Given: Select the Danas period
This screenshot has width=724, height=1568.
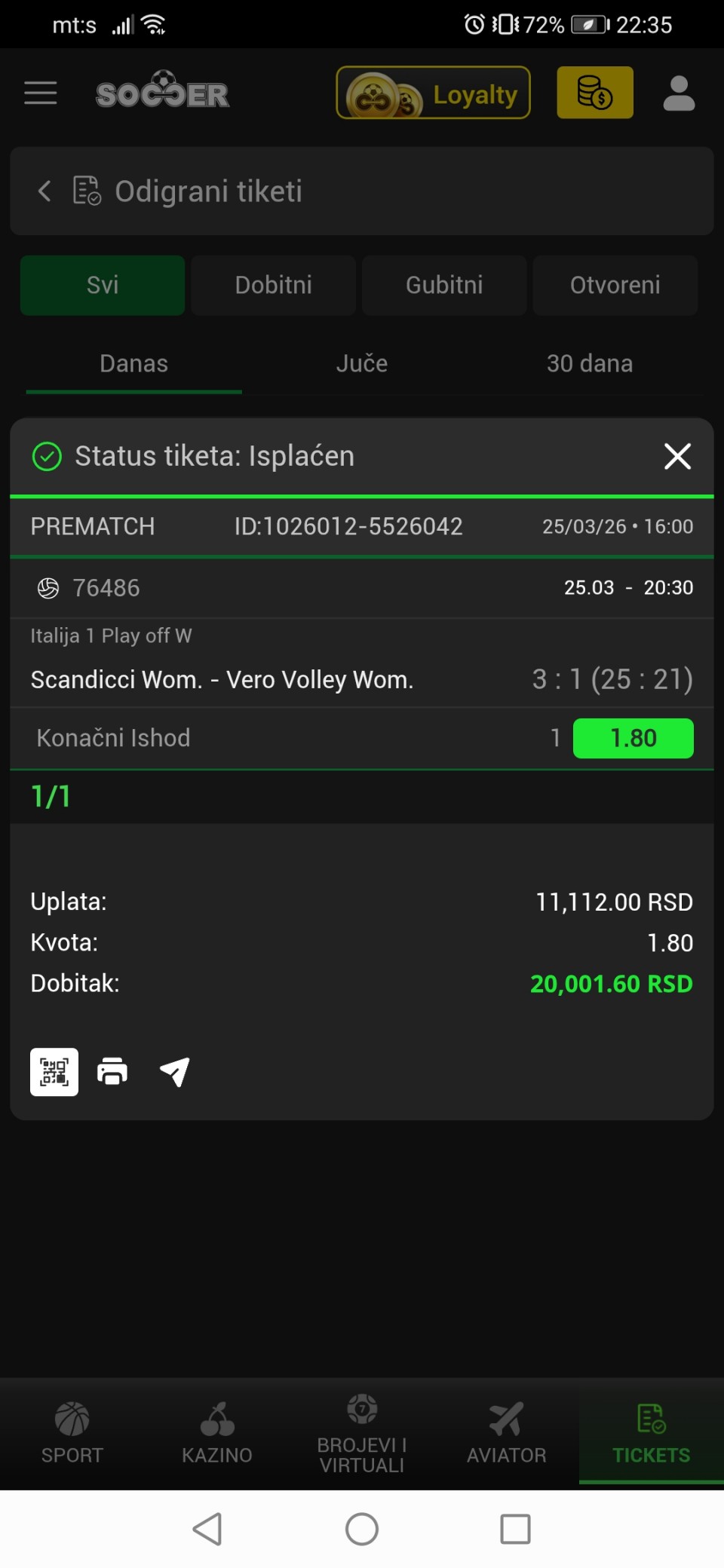Looking at the screenshot, I should (x=134, y=364).
